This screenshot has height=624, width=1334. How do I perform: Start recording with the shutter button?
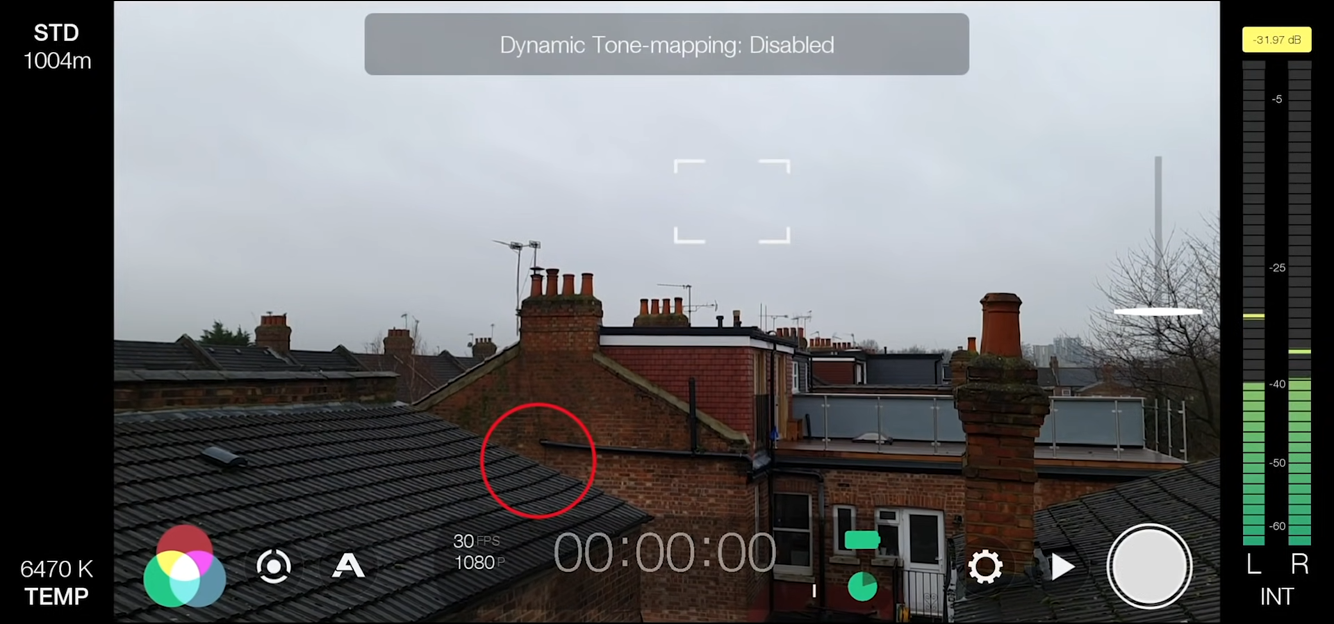click(1149, 566)
